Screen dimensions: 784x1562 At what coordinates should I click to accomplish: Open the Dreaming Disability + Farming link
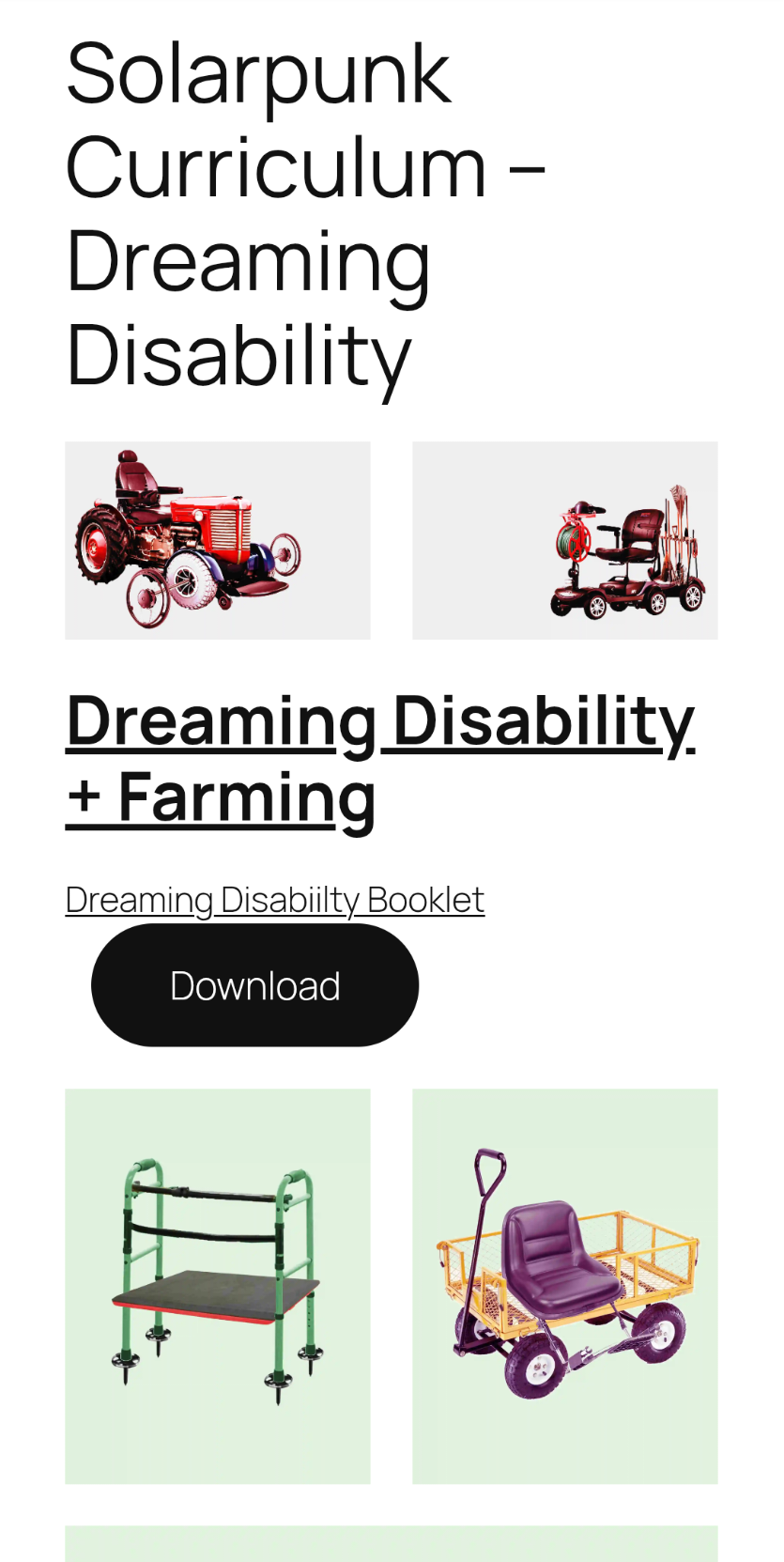[x=379, y=759]
